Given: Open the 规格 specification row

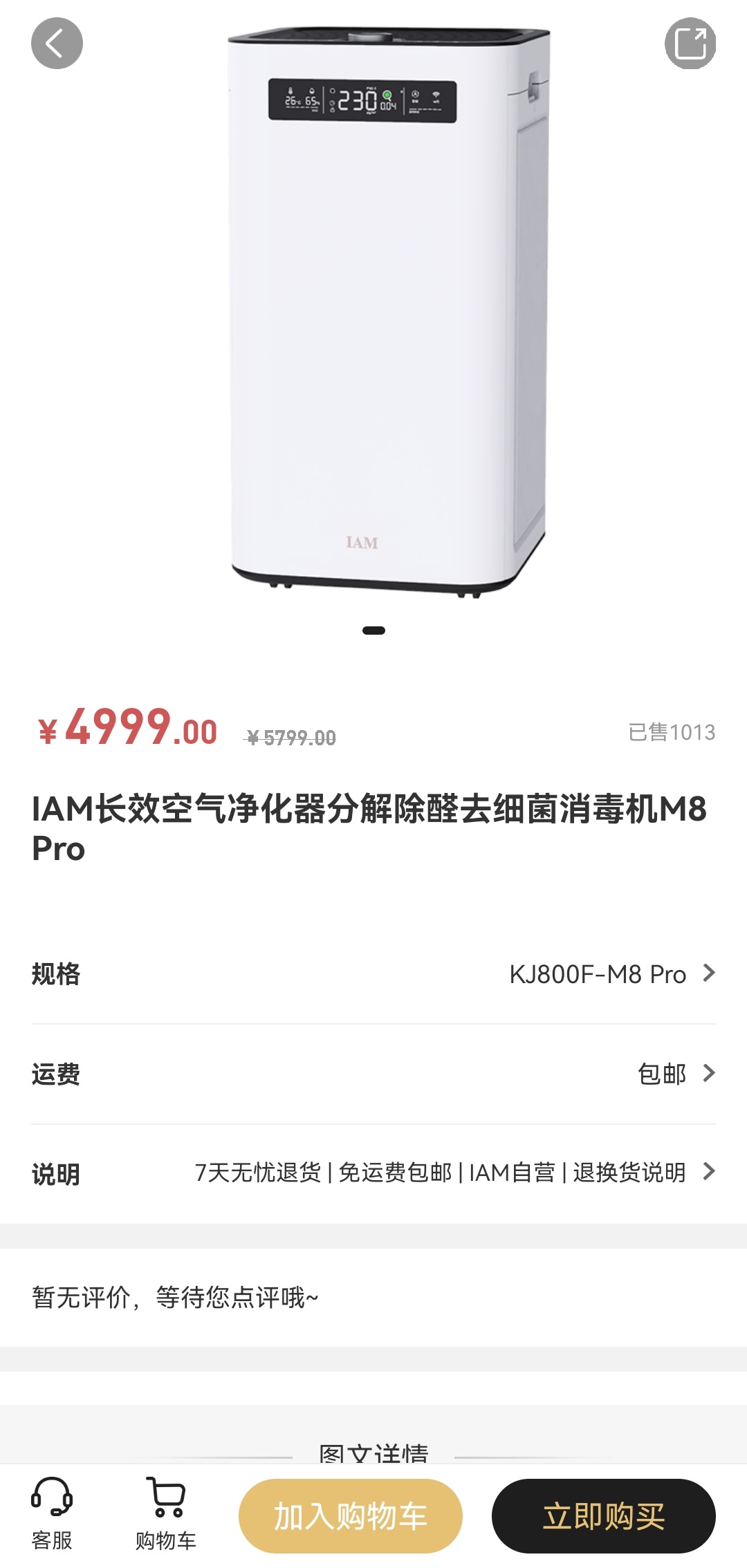Looking at the screenshot, I should (373, 973).
